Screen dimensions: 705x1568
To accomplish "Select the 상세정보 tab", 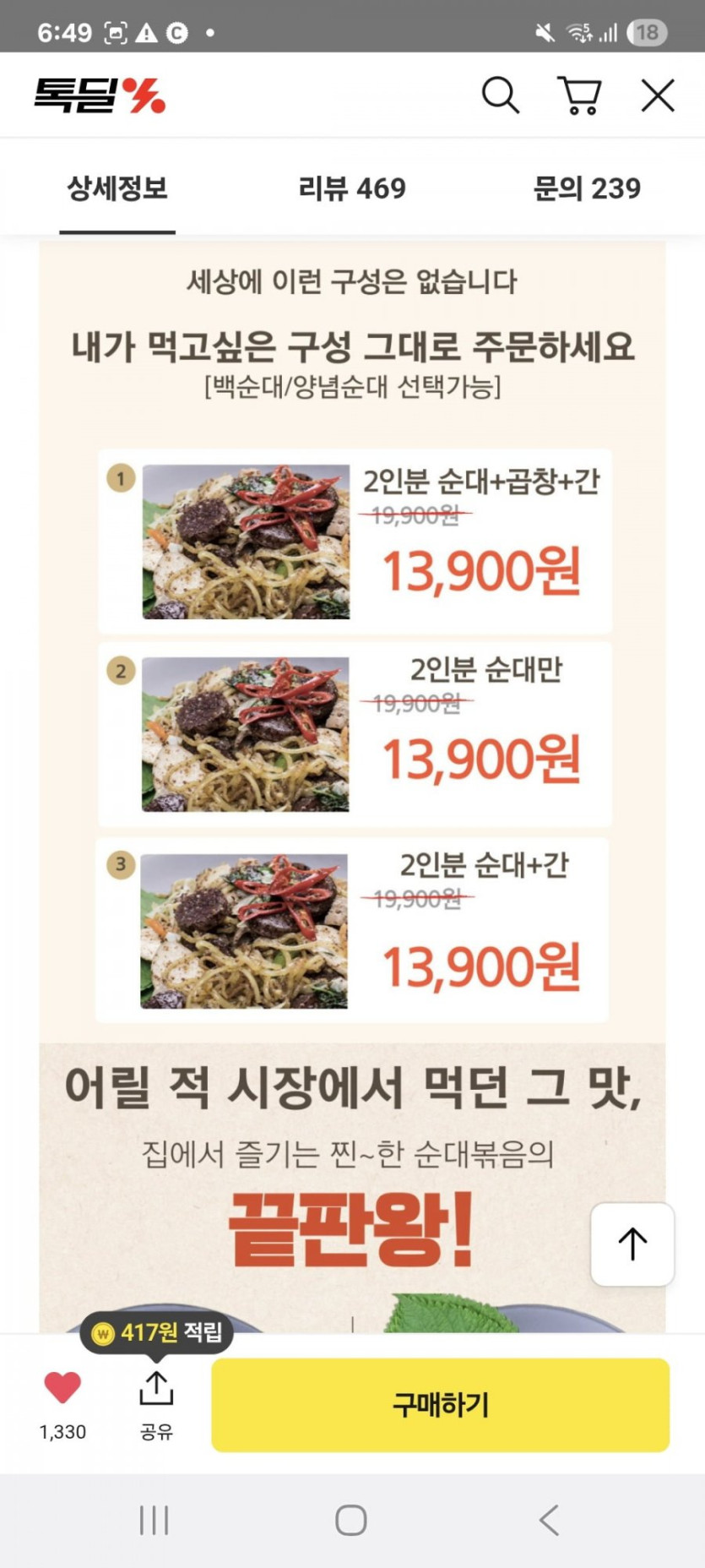I will point(117,188).
